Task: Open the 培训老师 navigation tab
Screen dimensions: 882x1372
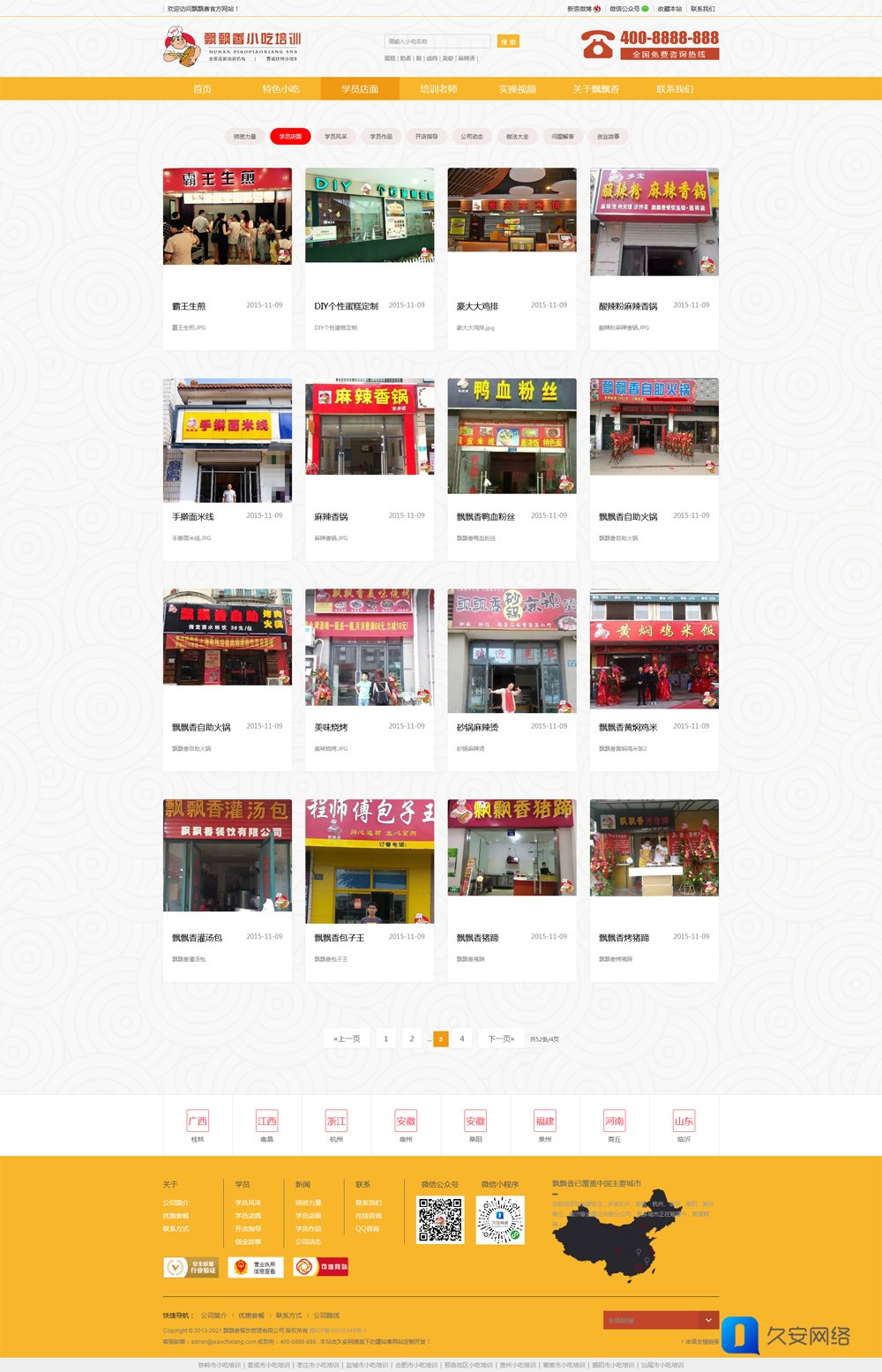Action: (438, 89)
